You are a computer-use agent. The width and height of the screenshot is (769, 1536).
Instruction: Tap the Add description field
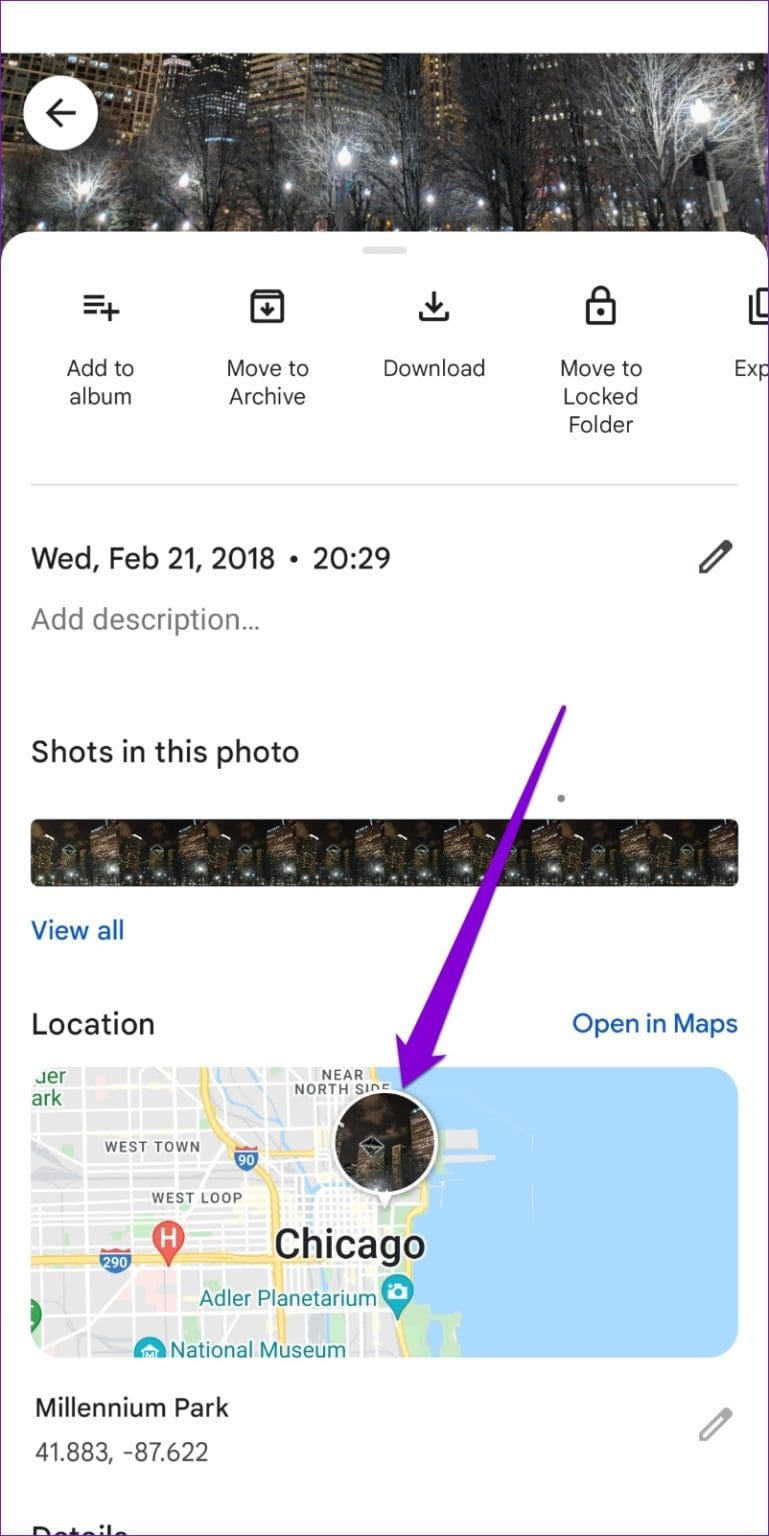tap(145, 619)
